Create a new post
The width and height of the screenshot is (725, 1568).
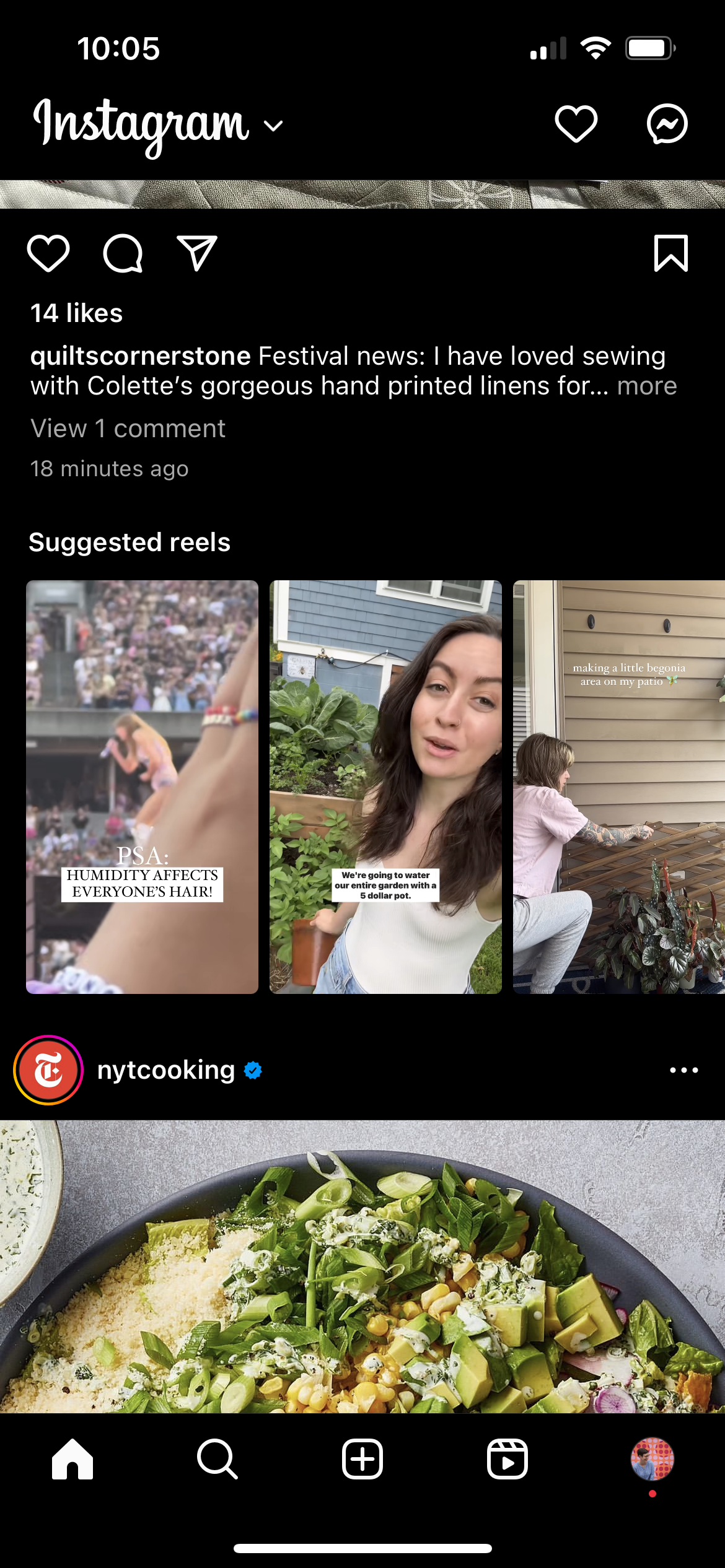(x=362, y=1459)
